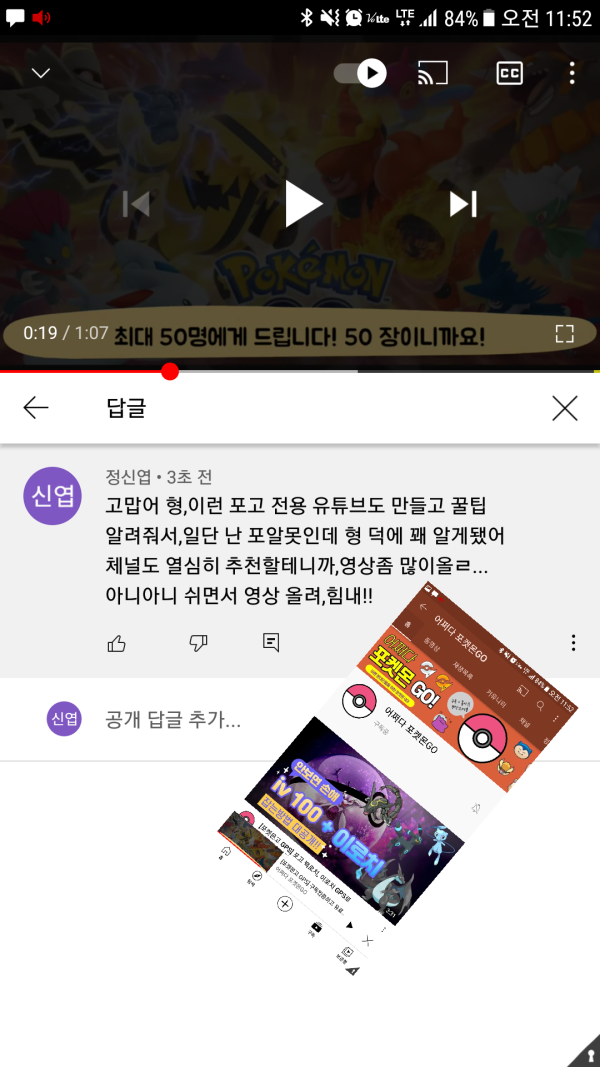Image resolution: width=600 pixels, height=1067 pixels.
Task: Minimize the video player with down chevron
Action: click(x=41, y=73)
